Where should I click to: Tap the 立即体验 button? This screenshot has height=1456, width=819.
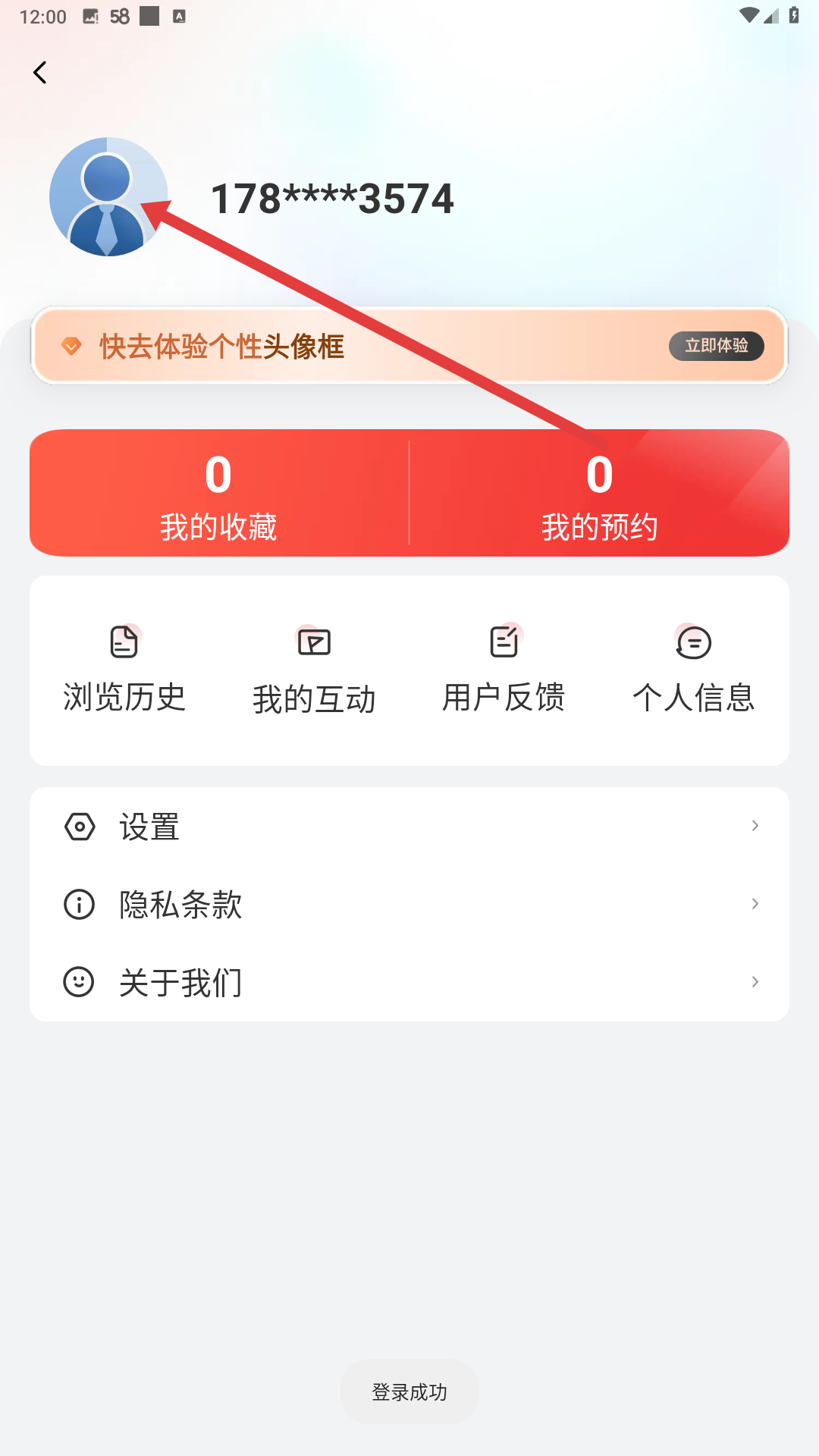tap(716, 346)
